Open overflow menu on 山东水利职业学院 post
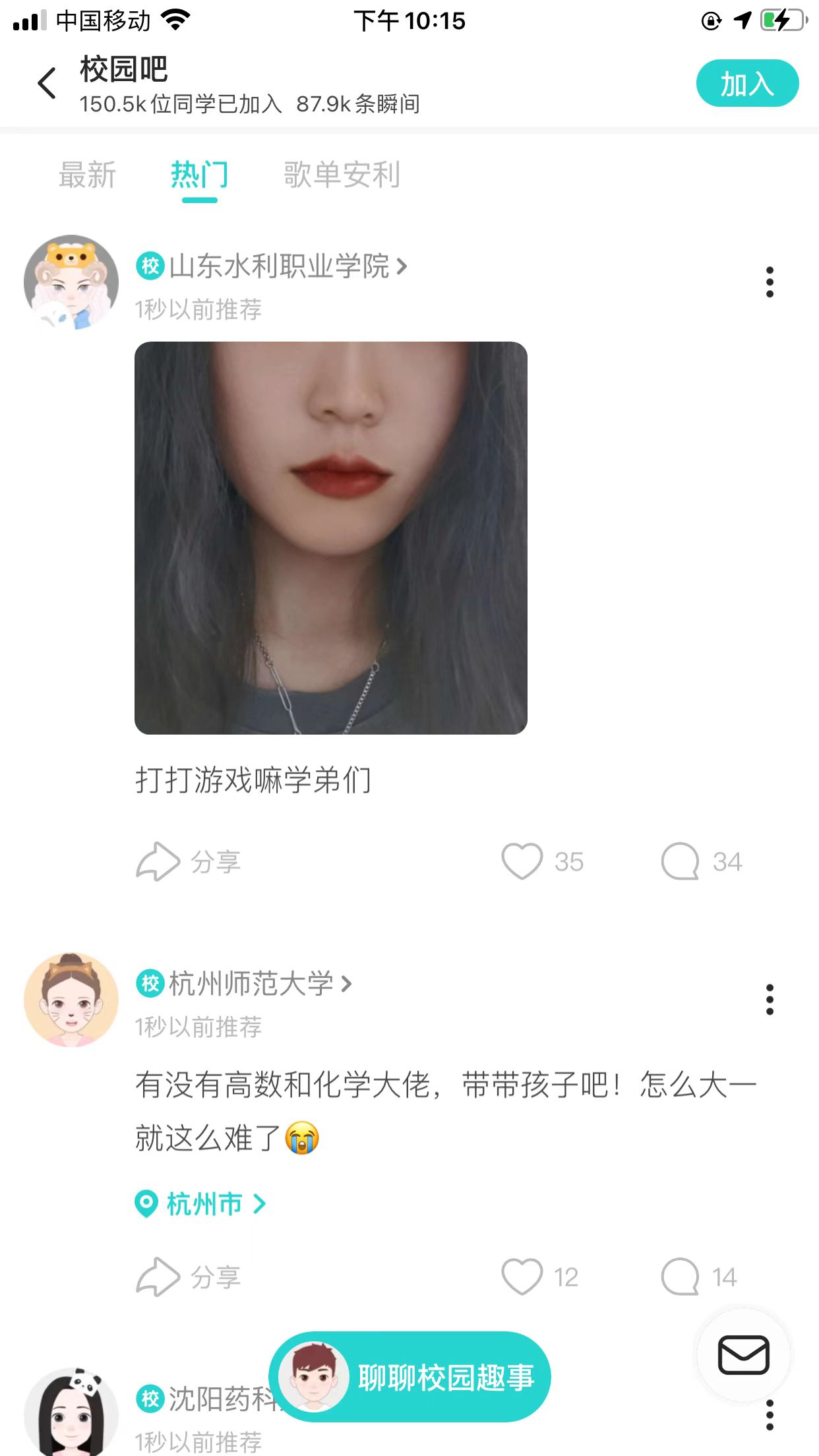Screen dimensions: 819x1456 point(769,282)
